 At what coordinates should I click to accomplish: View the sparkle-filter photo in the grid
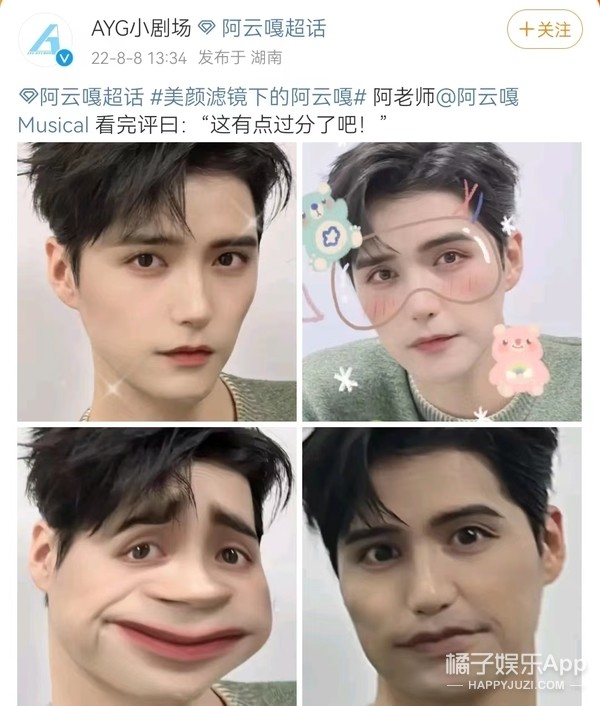157,282
